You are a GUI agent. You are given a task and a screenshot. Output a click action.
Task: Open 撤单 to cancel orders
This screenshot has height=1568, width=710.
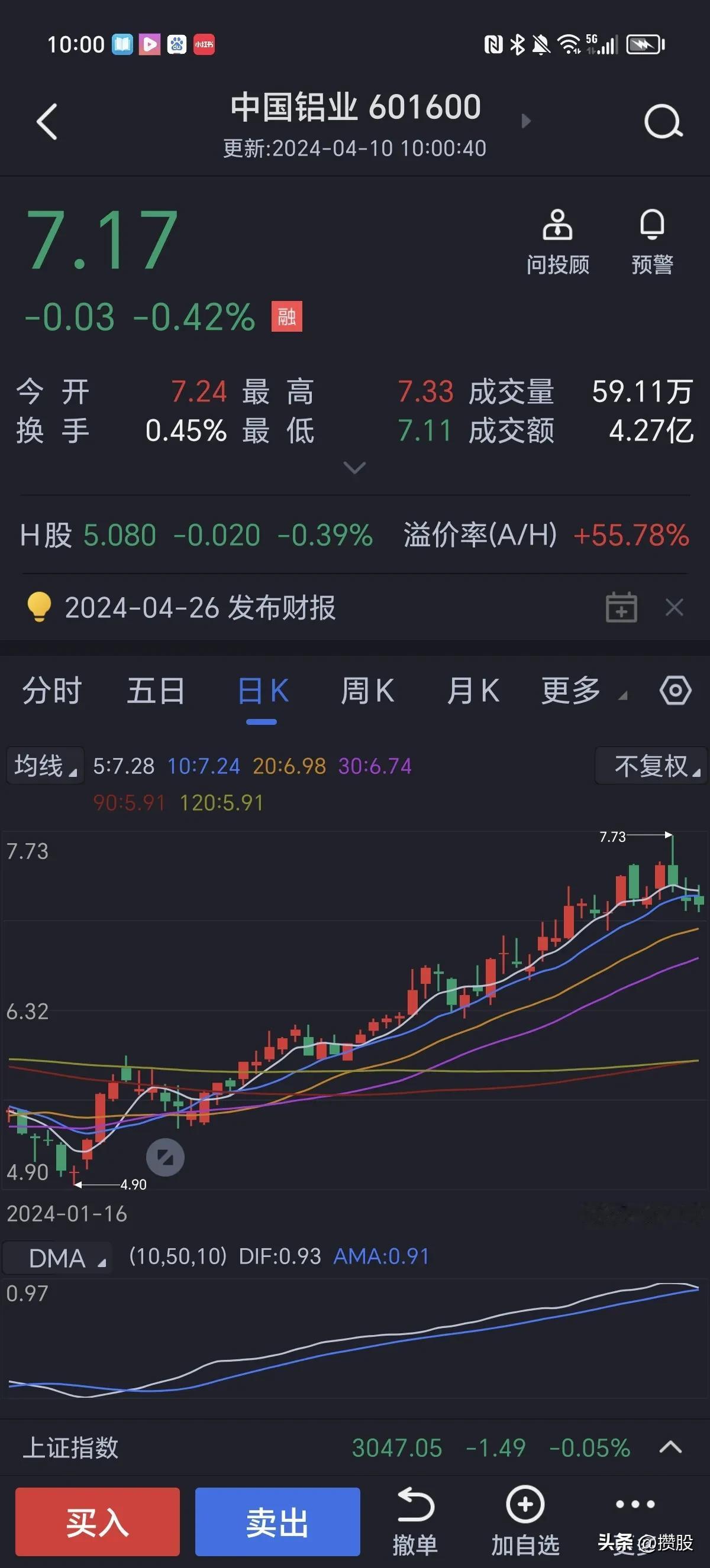click(x=415, y=1521)
